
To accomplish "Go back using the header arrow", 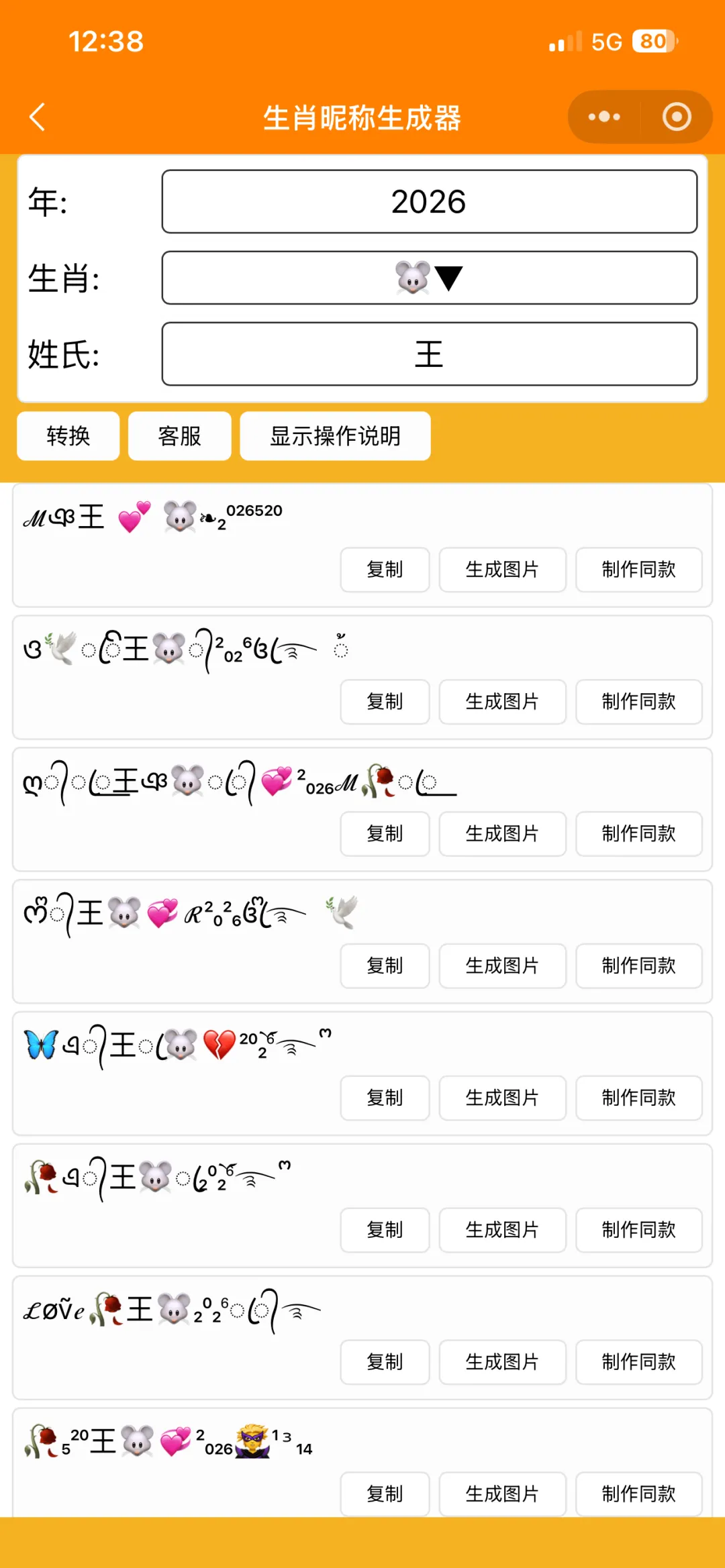I will tap(38, 117).
